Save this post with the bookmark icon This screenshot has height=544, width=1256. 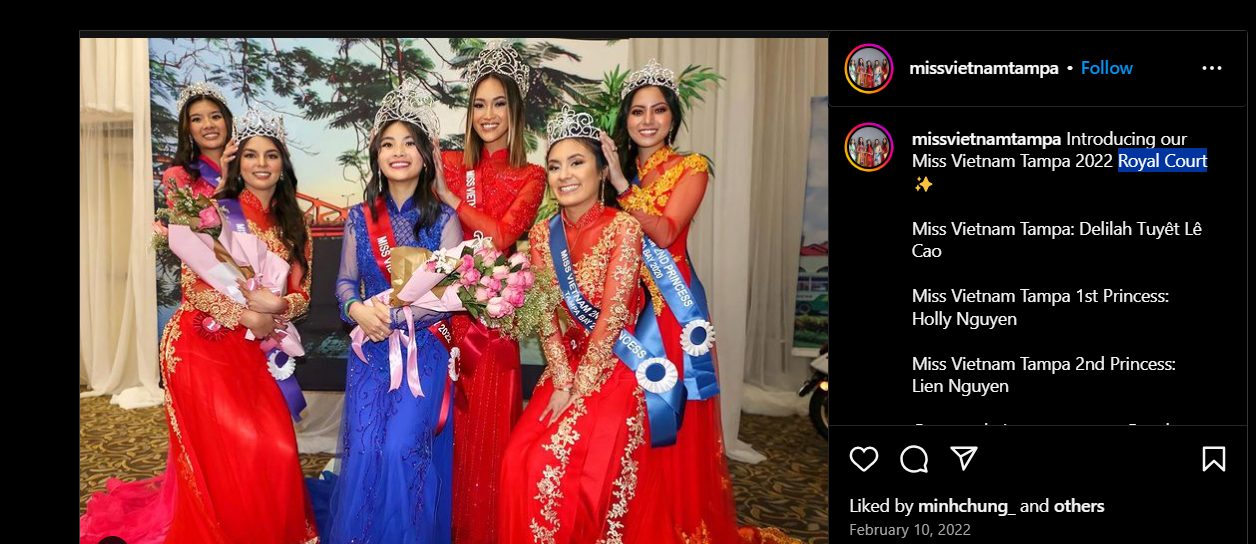point(1213,459)
